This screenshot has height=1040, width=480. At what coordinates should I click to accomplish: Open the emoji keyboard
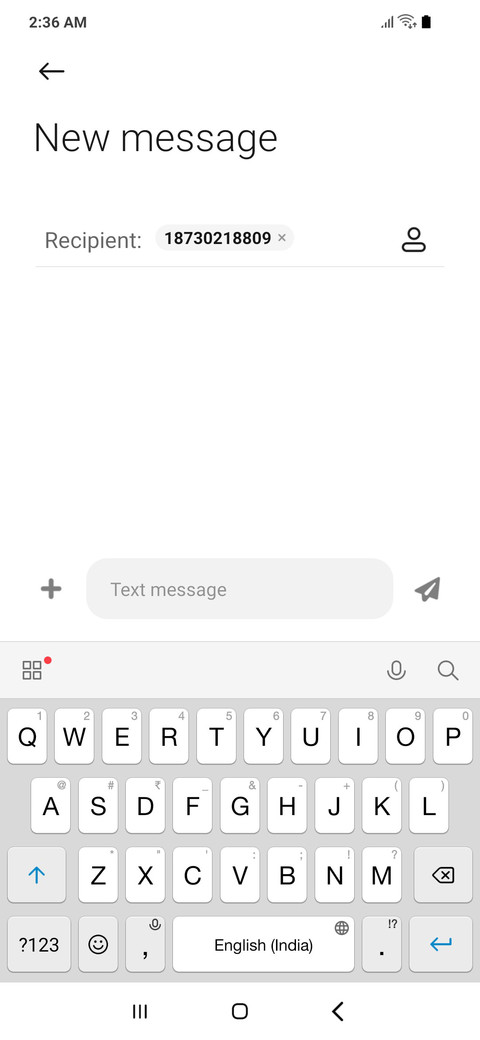[x=98, y=944]
